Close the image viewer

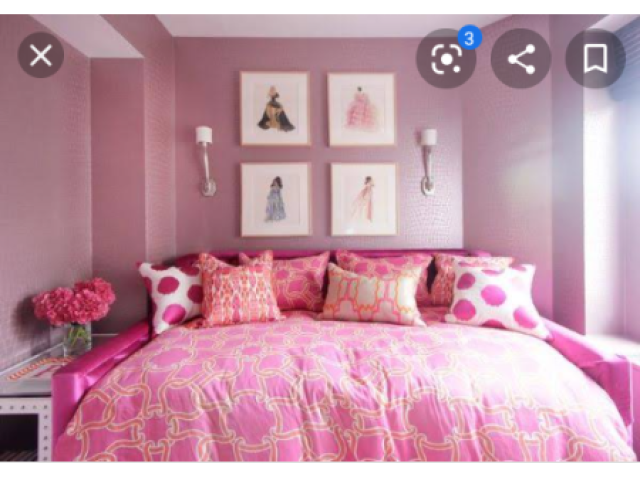(x=41, y=56)
